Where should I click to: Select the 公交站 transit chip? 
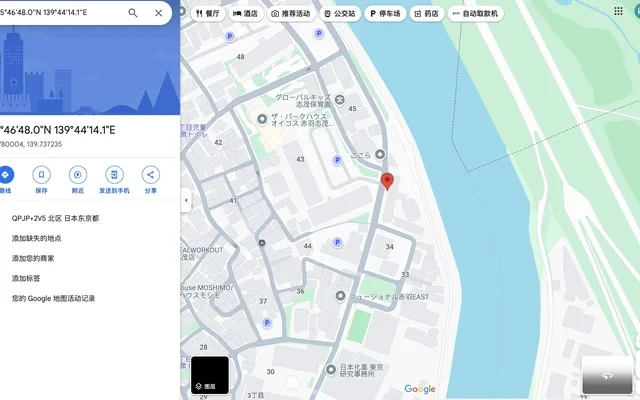tap(339, 14)
